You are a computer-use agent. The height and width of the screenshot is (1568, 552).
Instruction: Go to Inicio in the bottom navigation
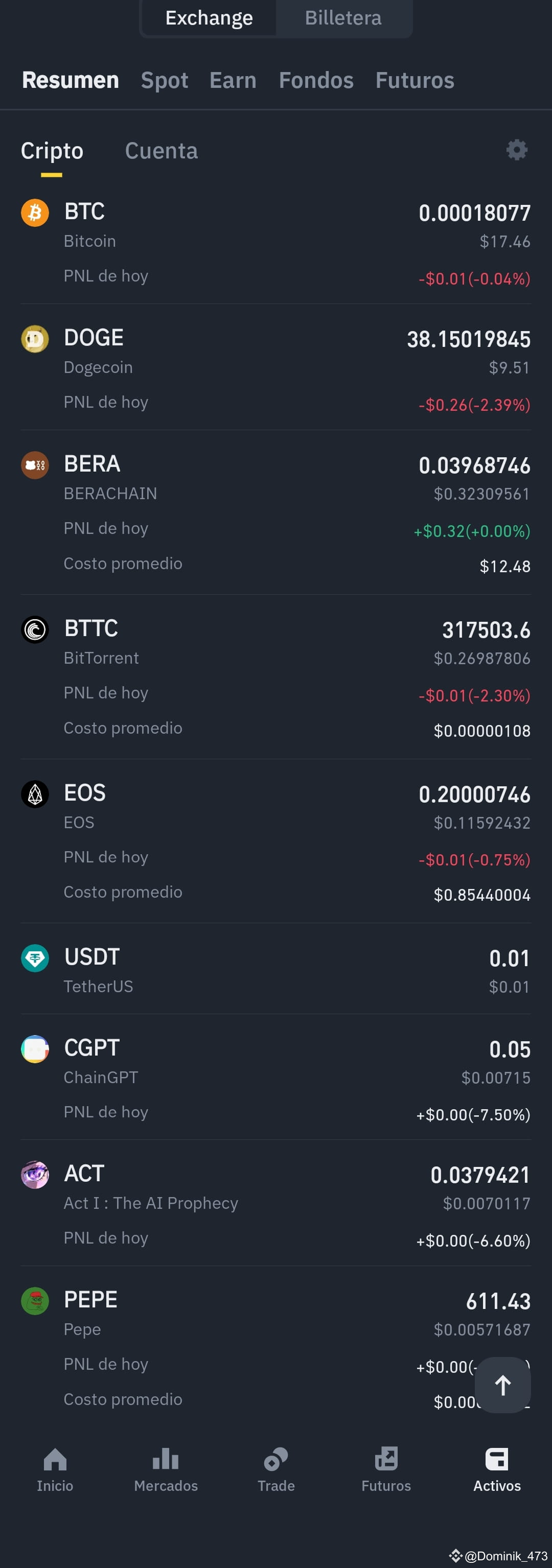(55, 1469)
